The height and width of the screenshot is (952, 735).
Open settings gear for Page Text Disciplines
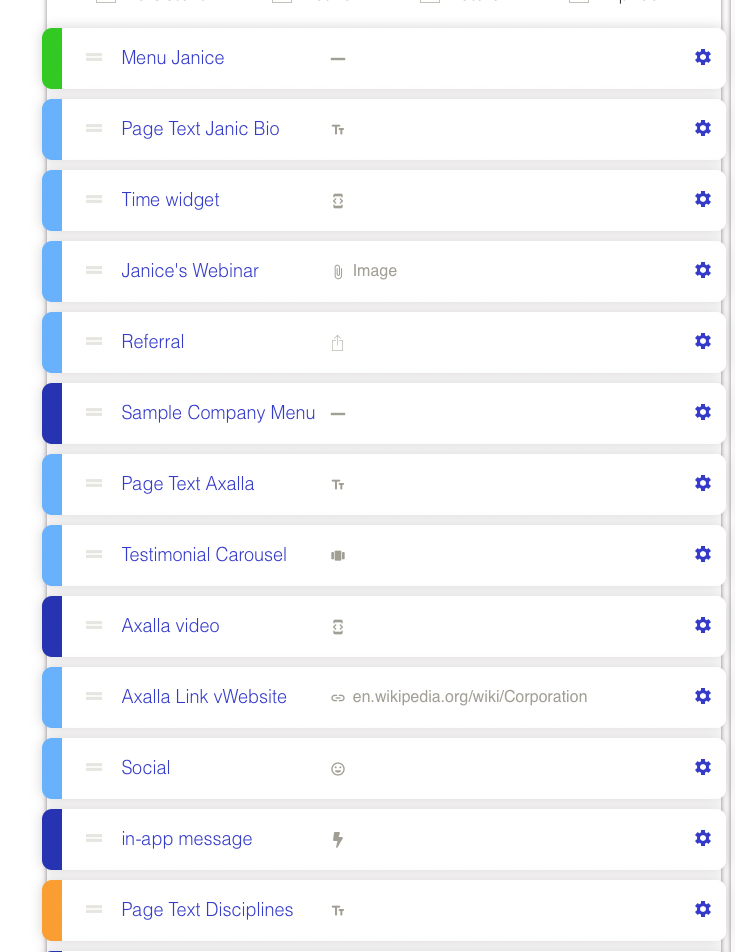click(x=703, y=909)
